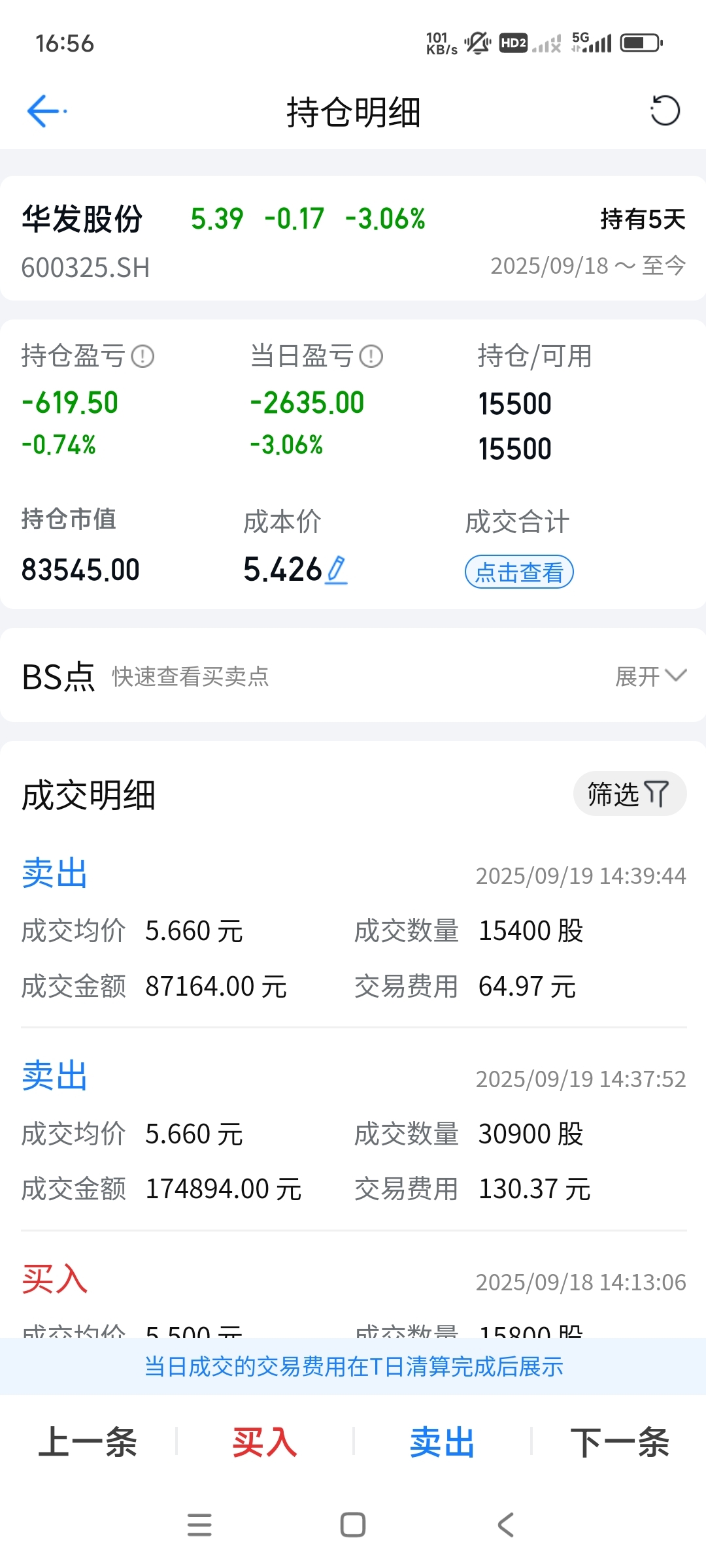Open info icon next to 持仓盈亏
The width and height of the screenshot is (706, 1568).
point(143,357)
